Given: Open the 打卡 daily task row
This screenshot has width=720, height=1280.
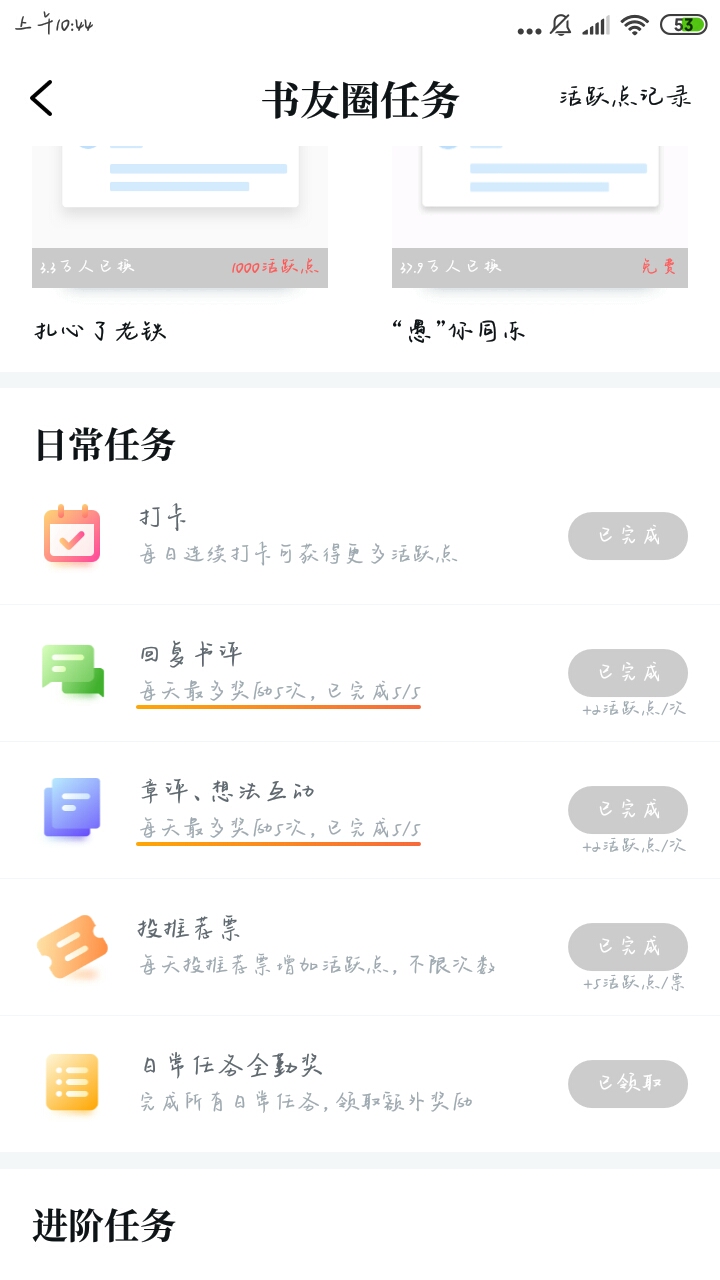Looking at the screenshot, I should click(360, 536).
